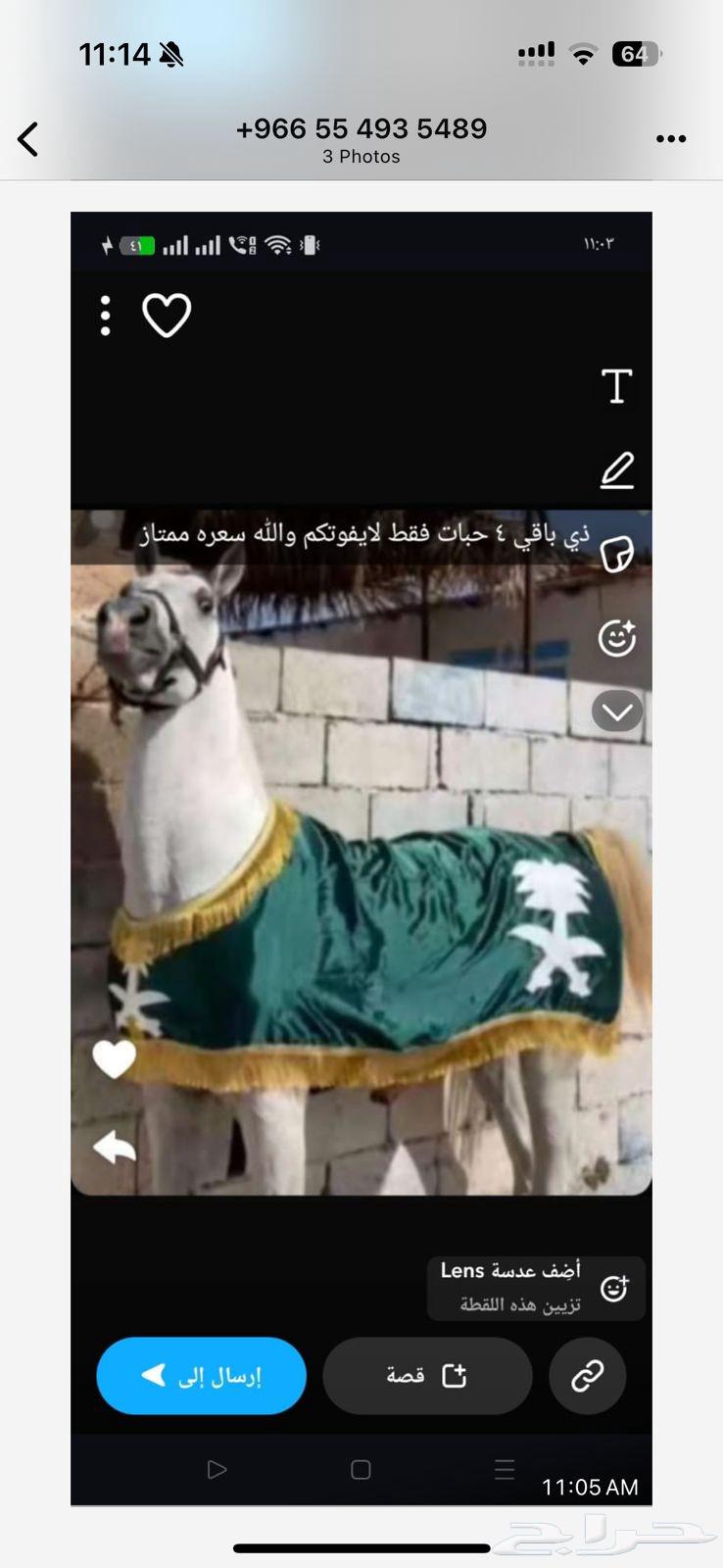Open the pencil drawing tool
This screenshot has width=723, height=1568.
615,468
